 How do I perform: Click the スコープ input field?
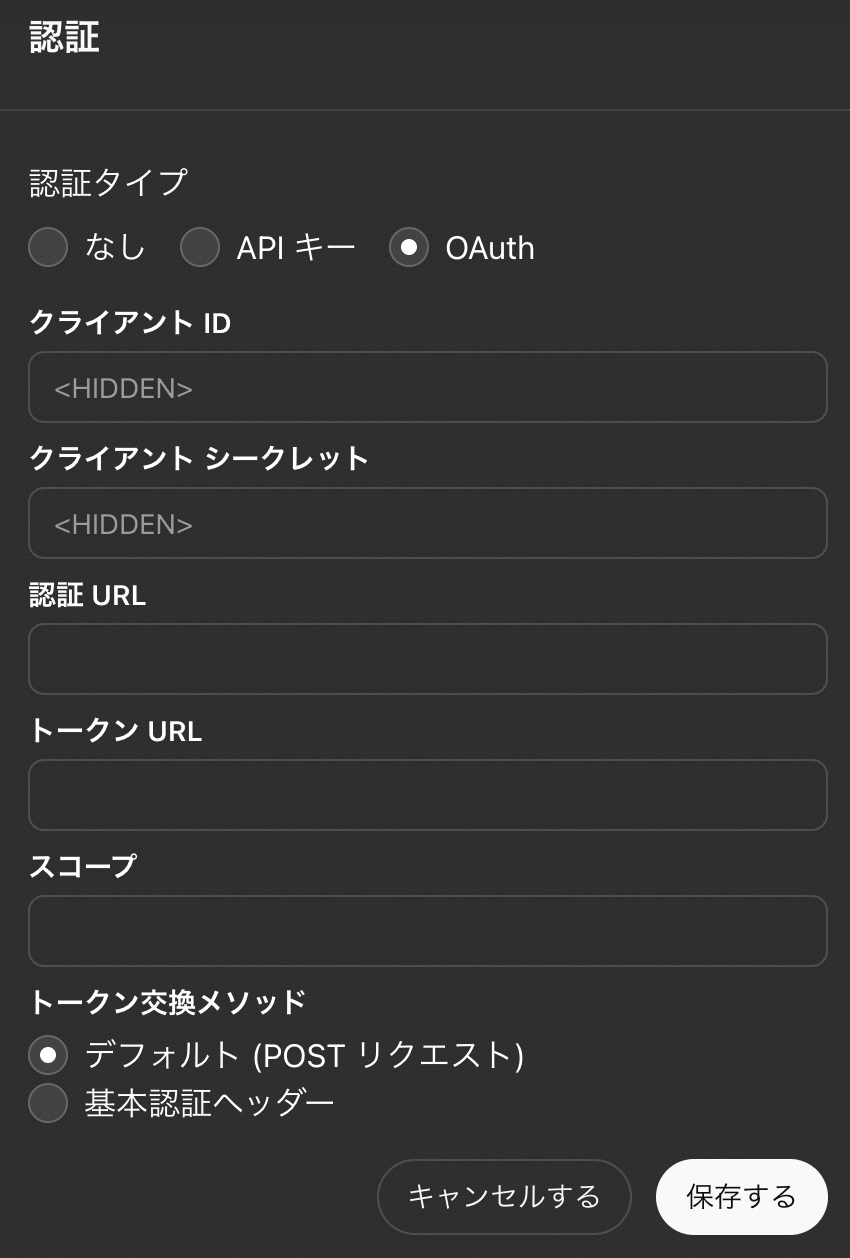[x=428, y=930]
